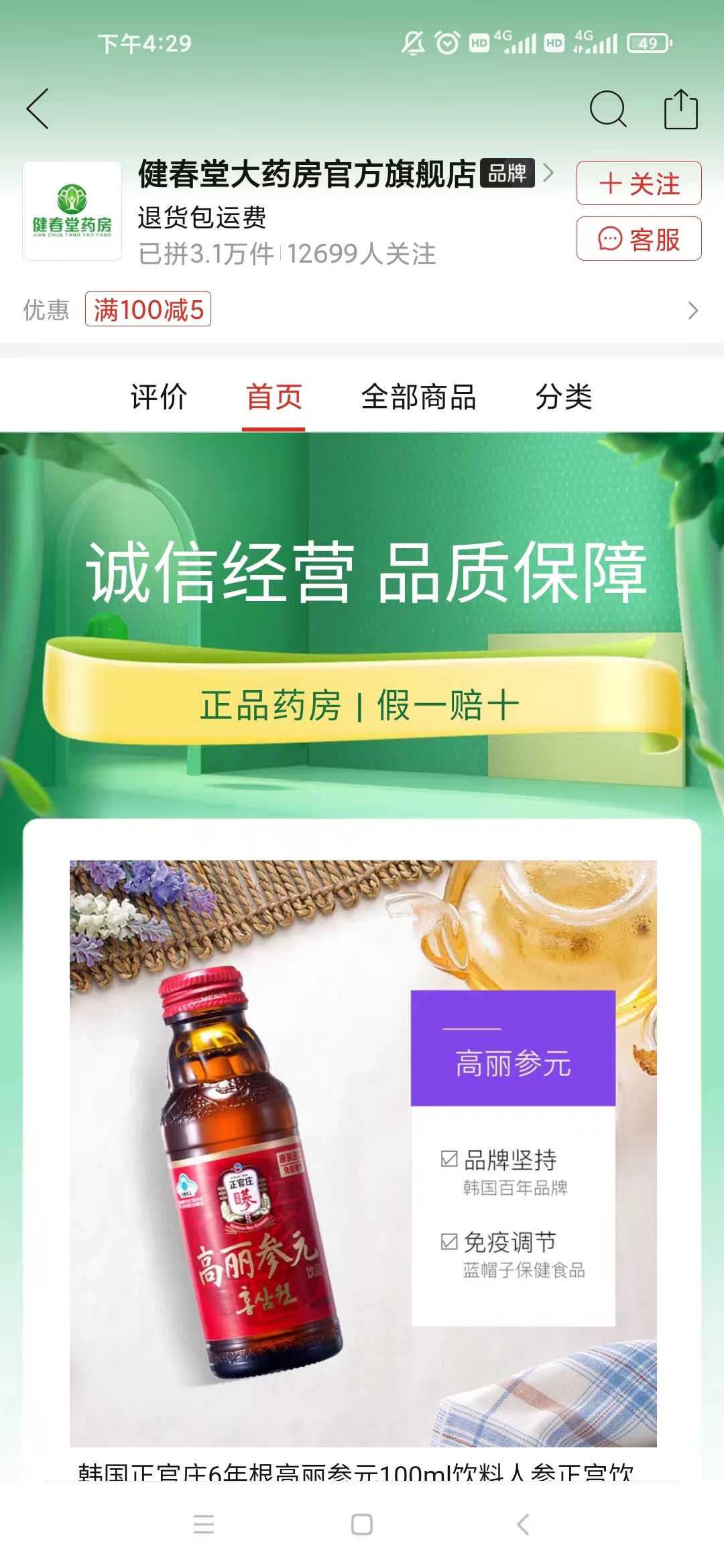The height and width of the screenshot is (1568, 724).
Task: Switch to the 全部商品 tab
Action: click(x=418, y=397)
